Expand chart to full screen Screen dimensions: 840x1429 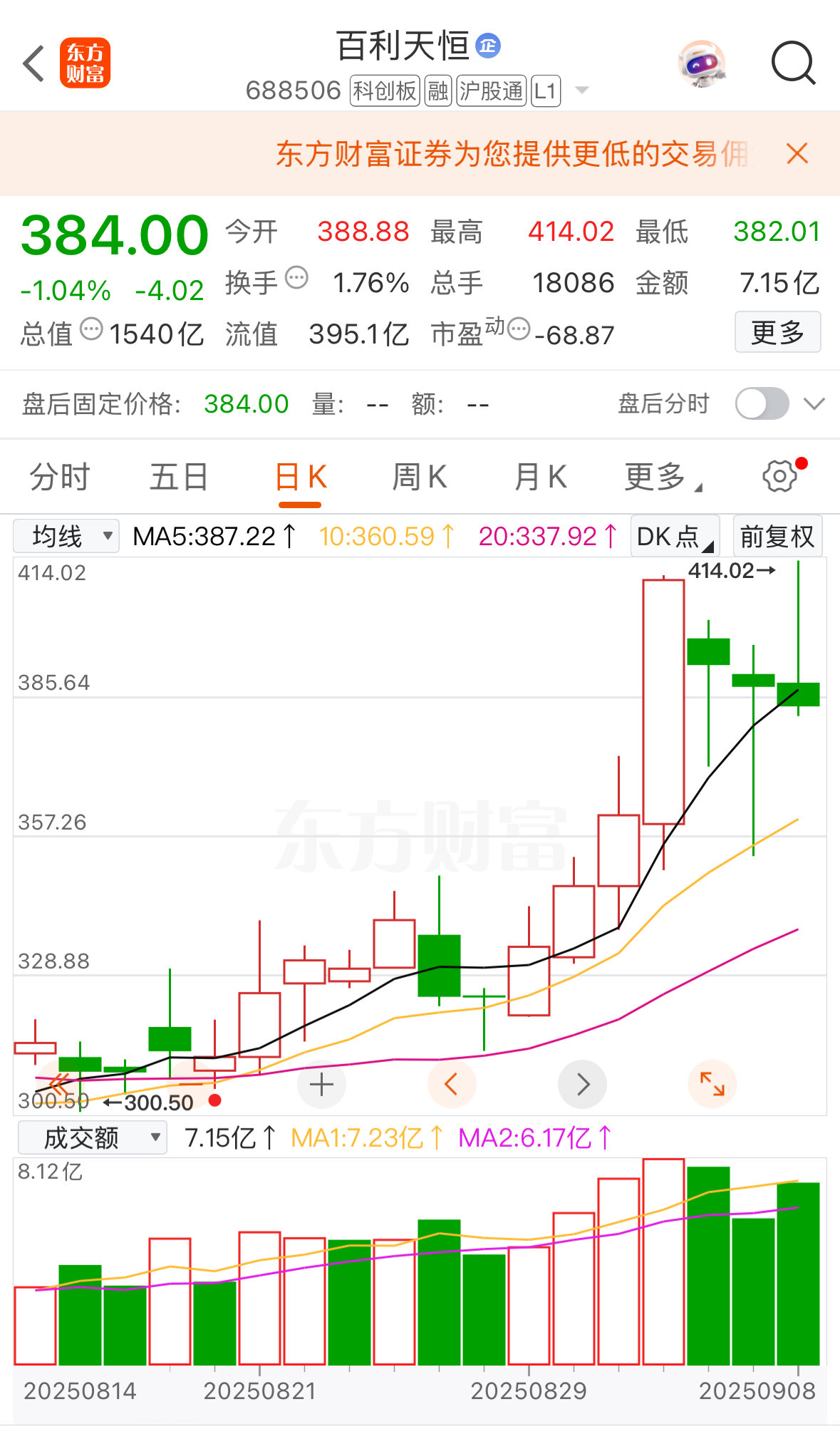point(712,1084)
